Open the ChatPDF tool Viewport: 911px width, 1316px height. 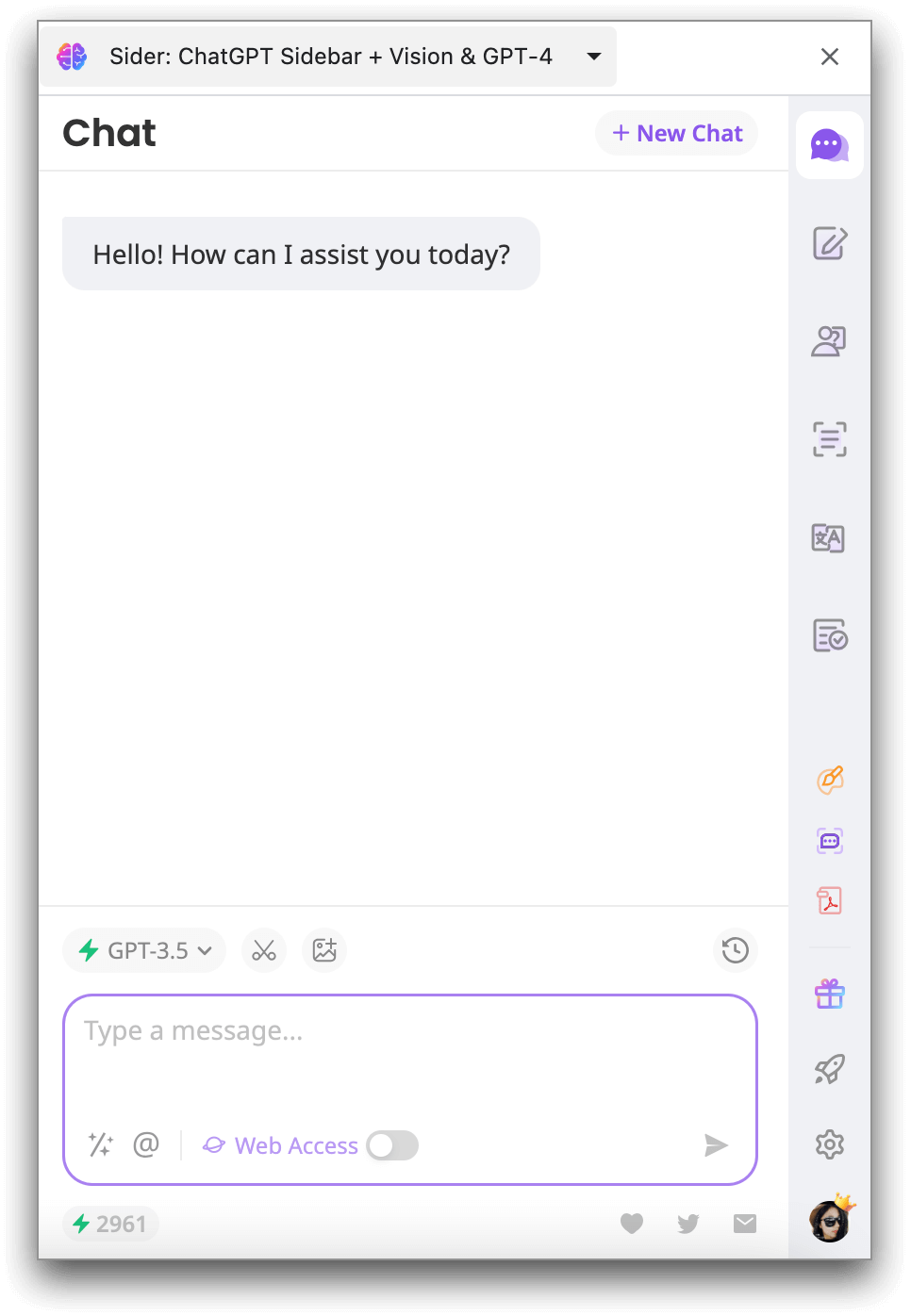(829, 900)
